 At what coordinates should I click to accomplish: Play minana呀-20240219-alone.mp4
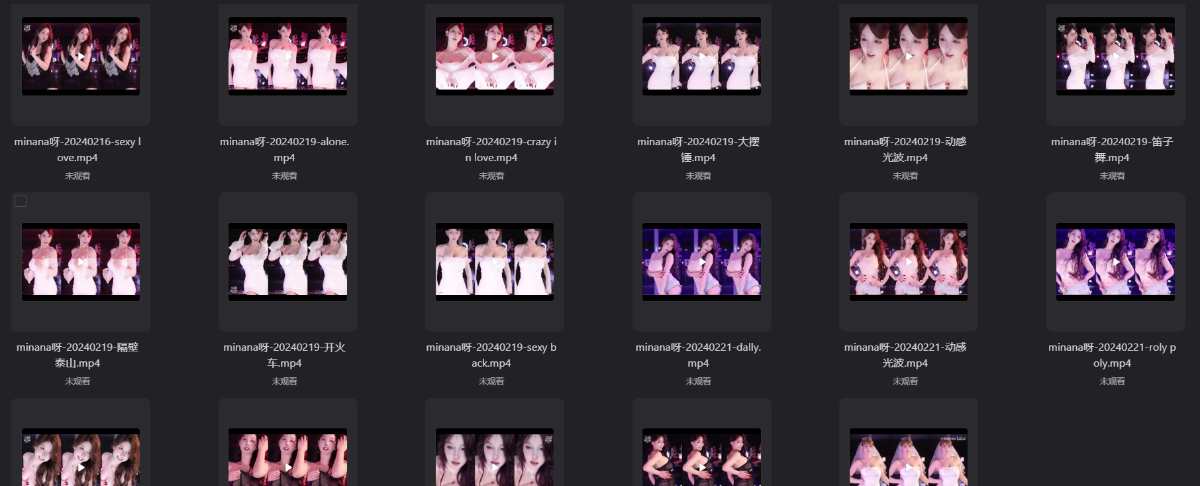[x=288, y=56]
